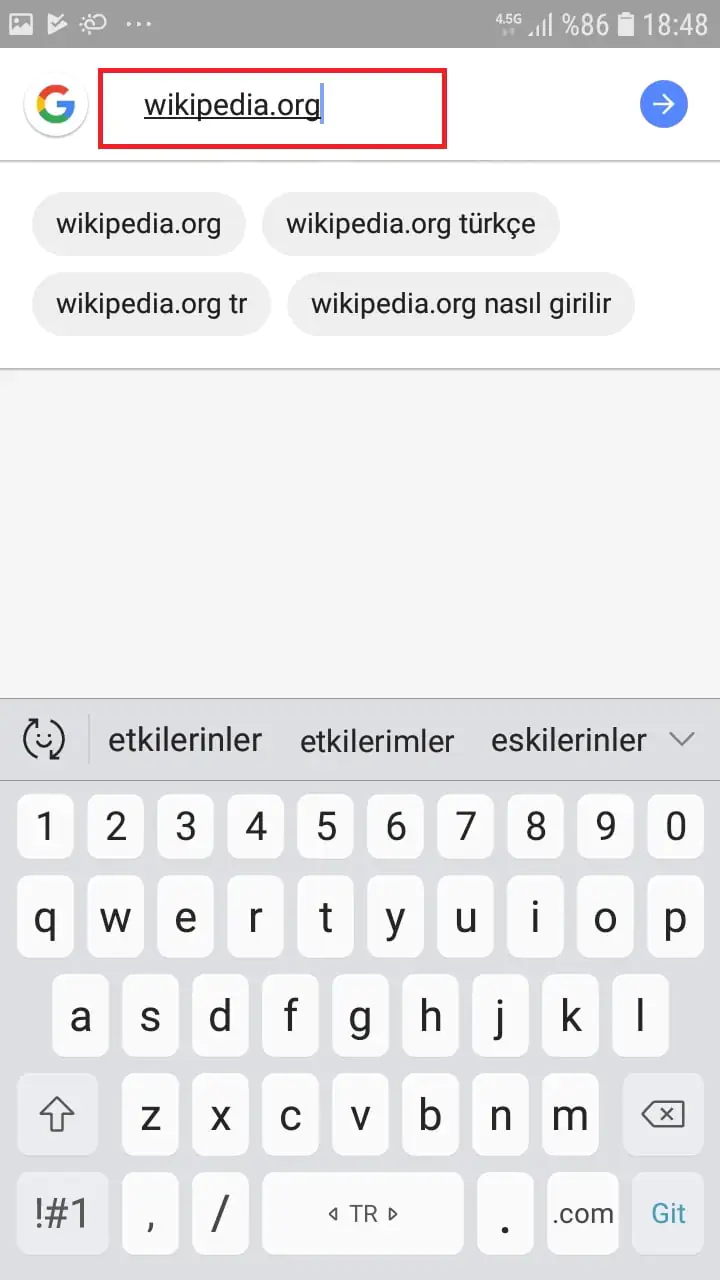Tap the Google logo icon
The height and width of the screenshot is (1280, 720).
click(56, 104)
